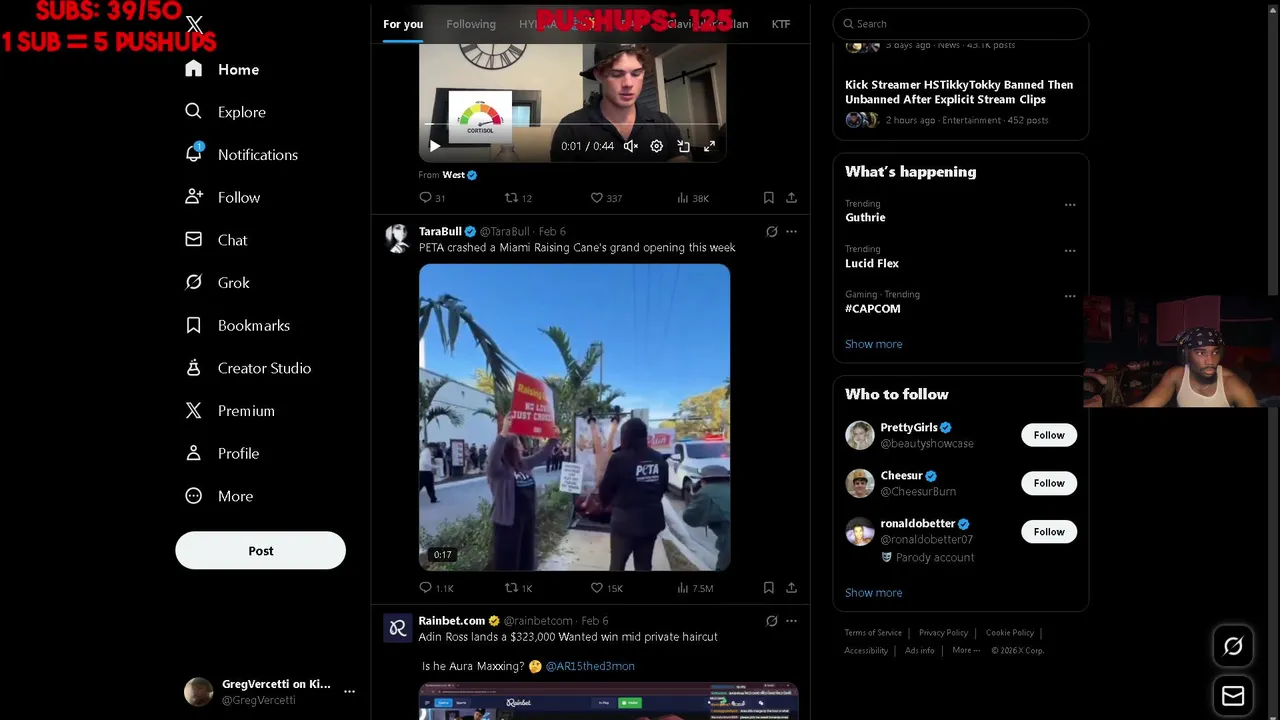This screenshot has height=720, width=1280.
Task: Open the Explore page
Action: click(x=241, y=112)
